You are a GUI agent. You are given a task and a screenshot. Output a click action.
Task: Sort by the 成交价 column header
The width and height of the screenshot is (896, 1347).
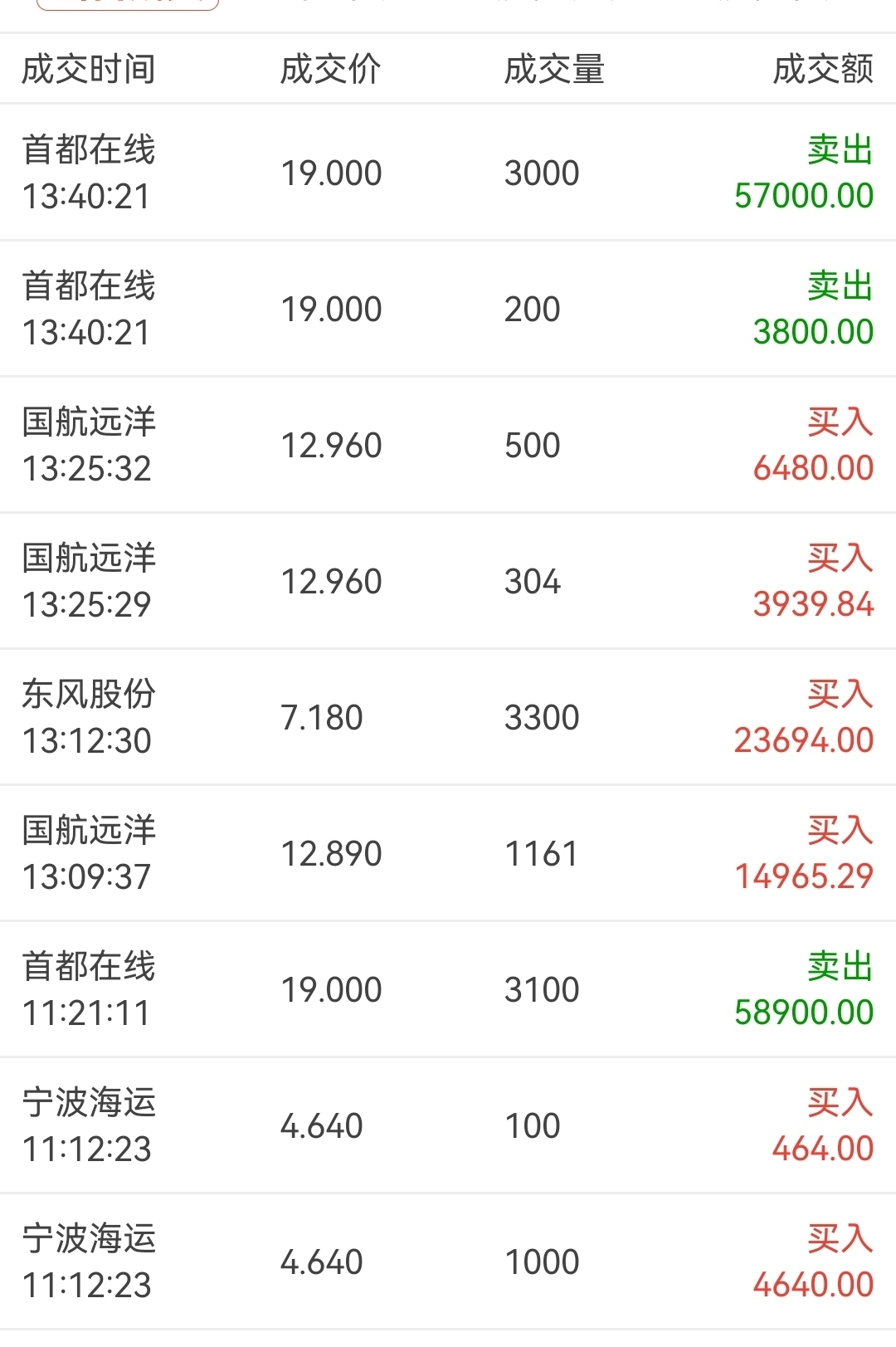click(329, 71)
